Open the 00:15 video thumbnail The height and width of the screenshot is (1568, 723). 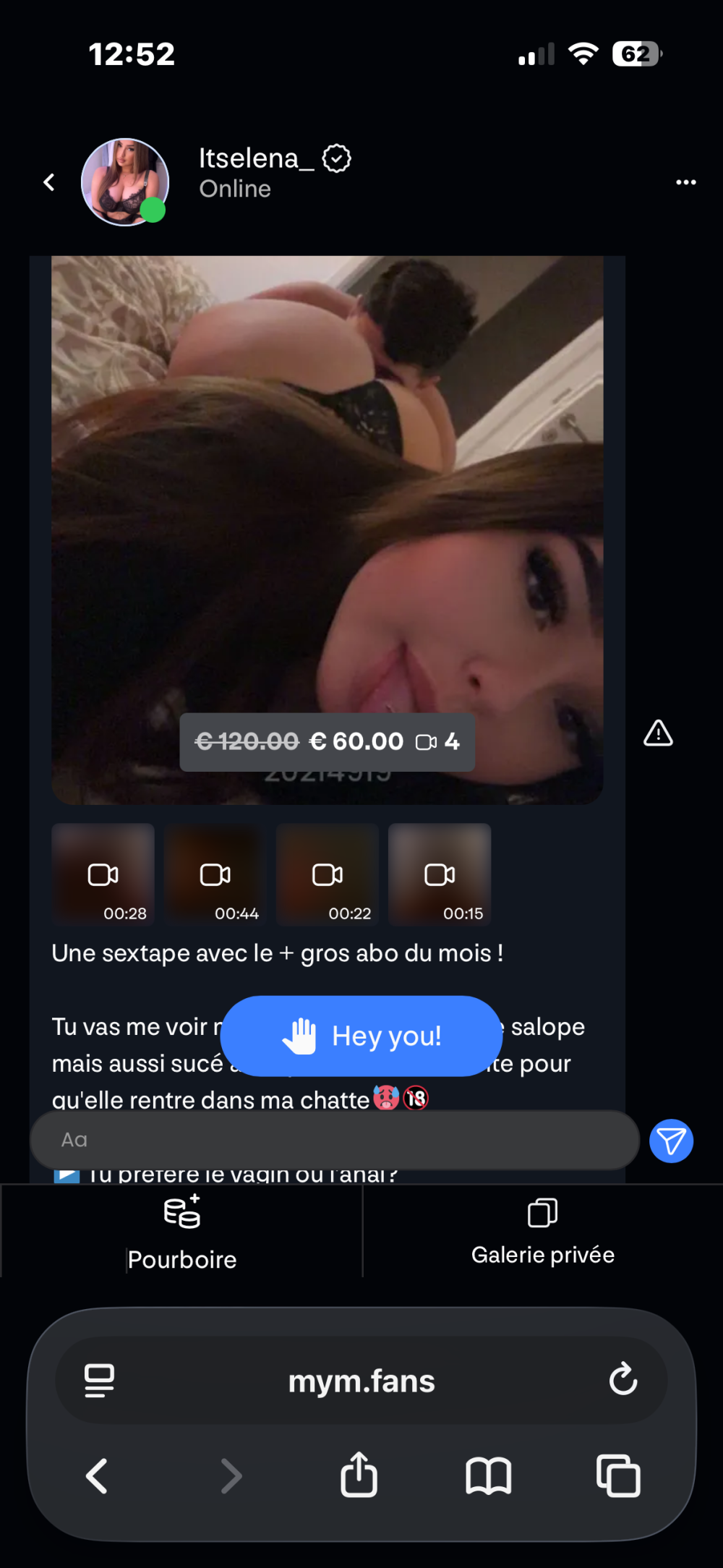point(440,874)
